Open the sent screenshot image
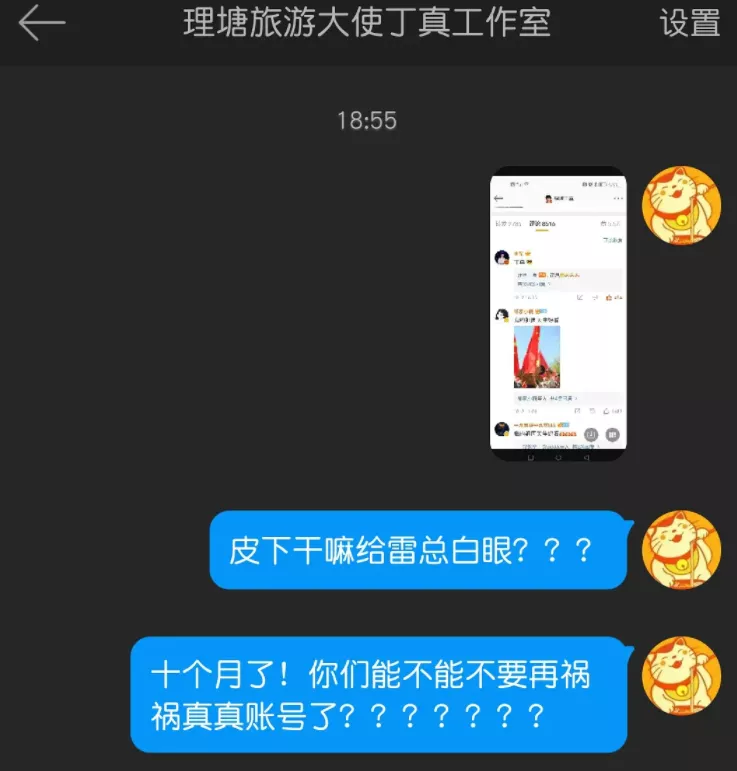Screen dimensions: 737x771 [x=558, y=313]
